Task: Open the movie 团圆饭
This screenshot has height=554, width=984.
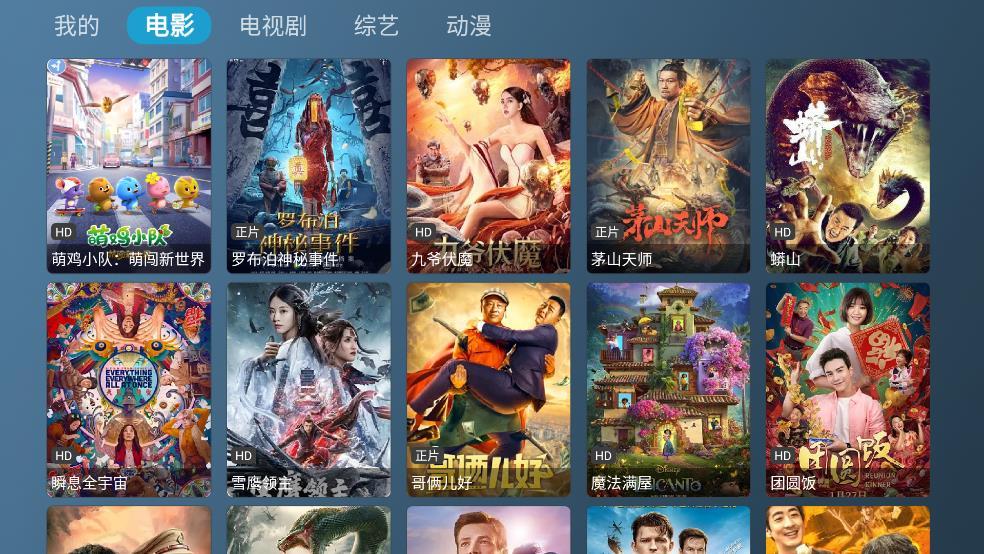Action: click(848, 389)
